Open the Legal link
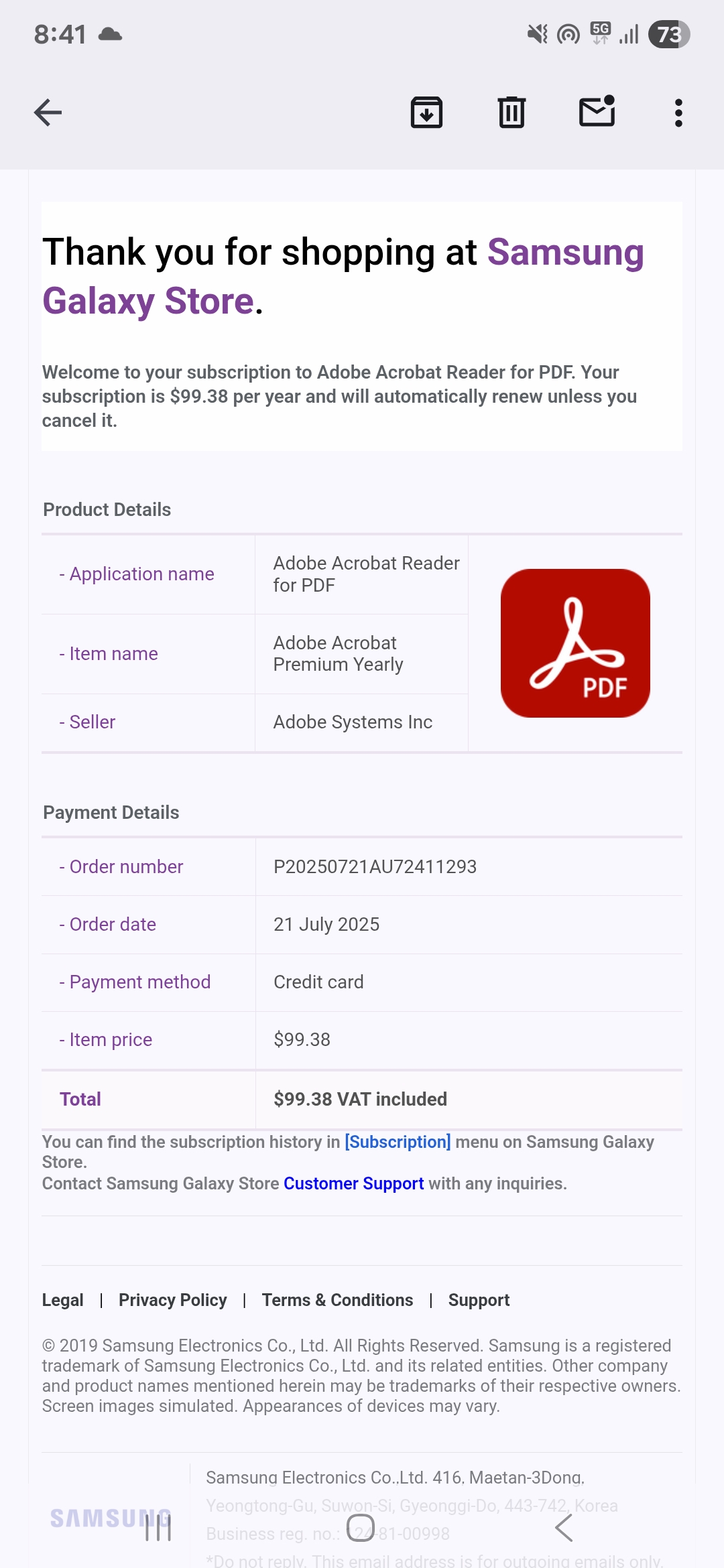This screenshot has height=1568, width=724. pos(63,1300)
